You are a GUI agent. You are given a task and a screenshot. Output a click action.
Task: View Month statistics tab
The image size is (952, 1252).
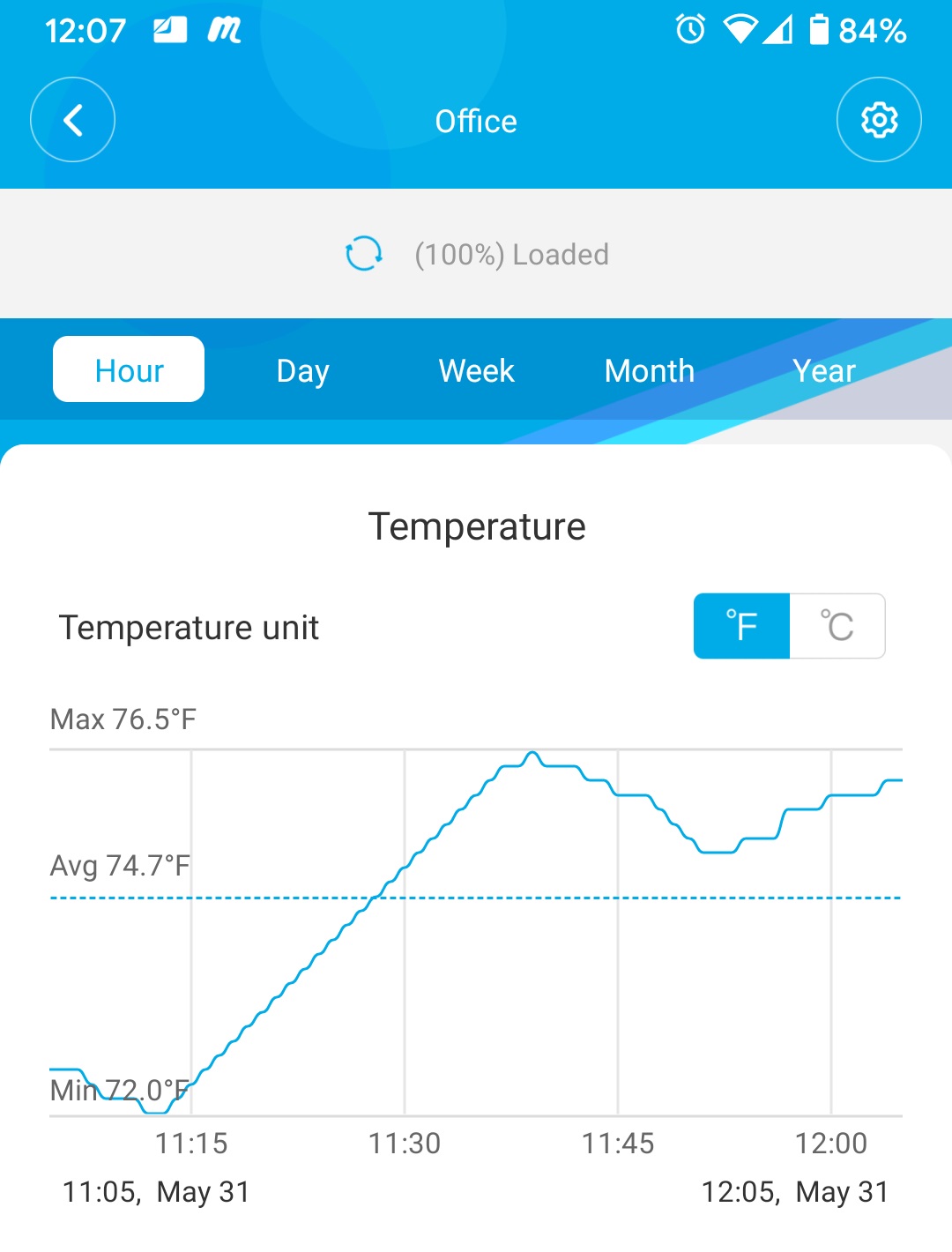650,369
